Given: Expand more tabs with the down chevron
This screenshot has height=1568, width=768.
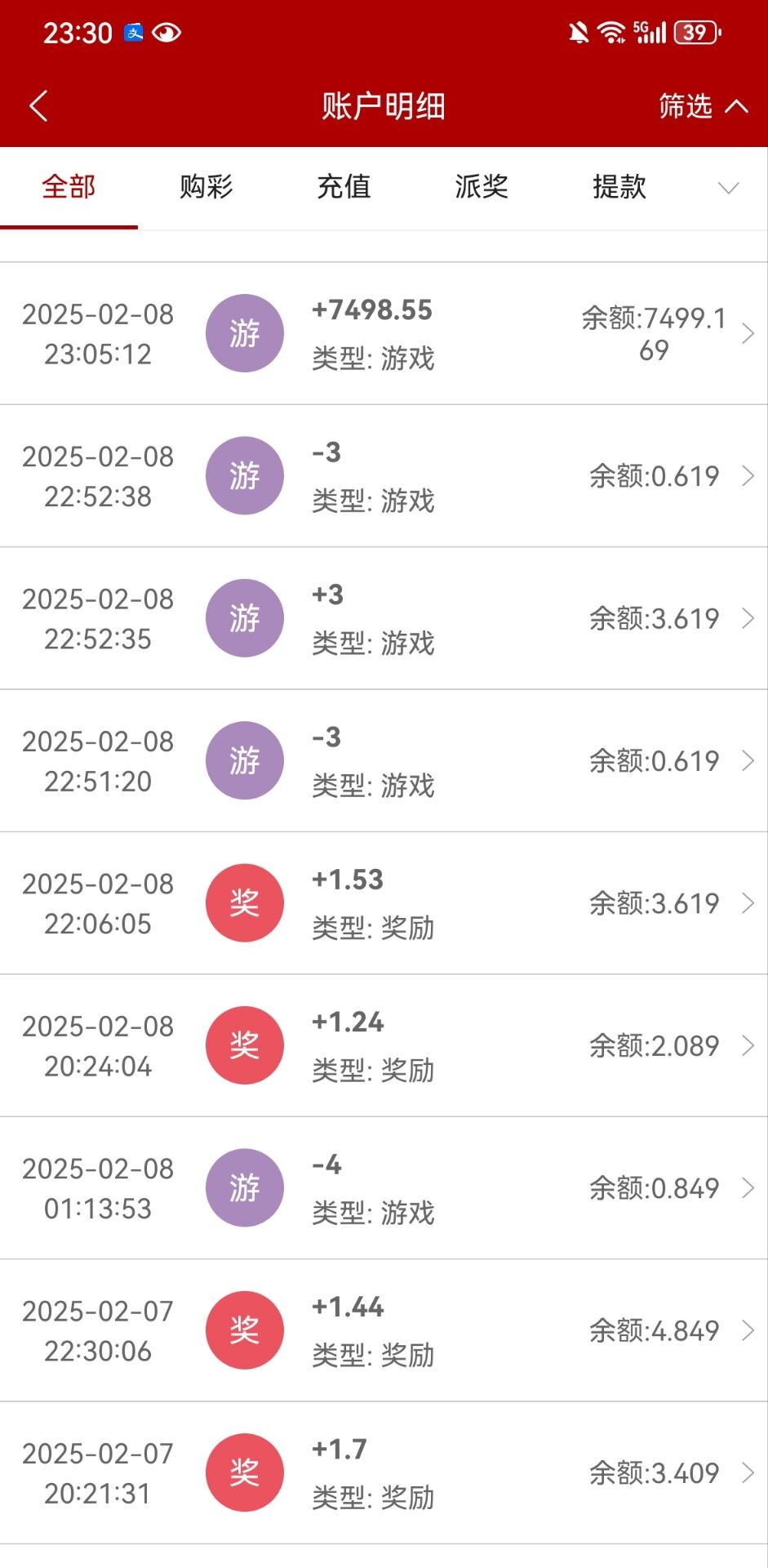Looking at the screenshot, I should point(728,188).
